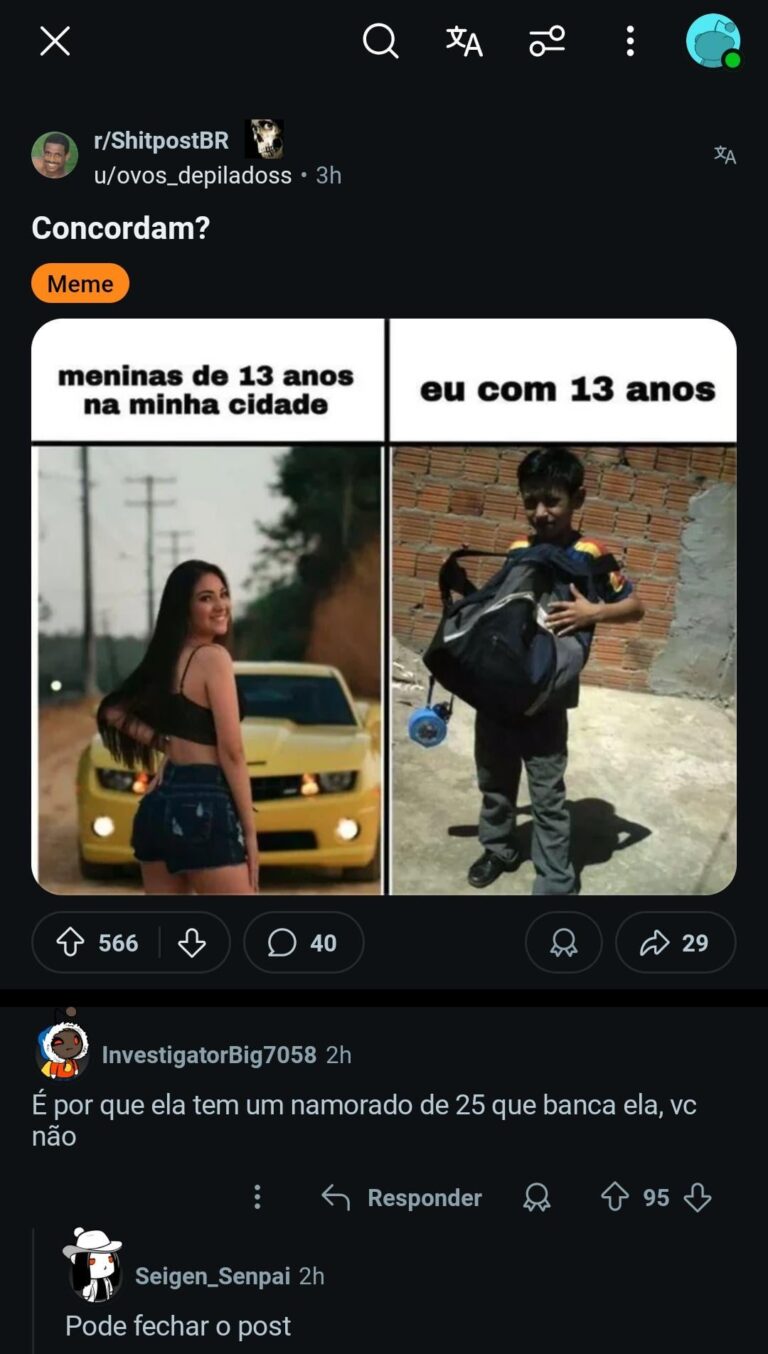Image resolution: width=768 pixels, height=1354 pixels.
Task: Translate this post using post translate icon
Action: coord(725,155)
